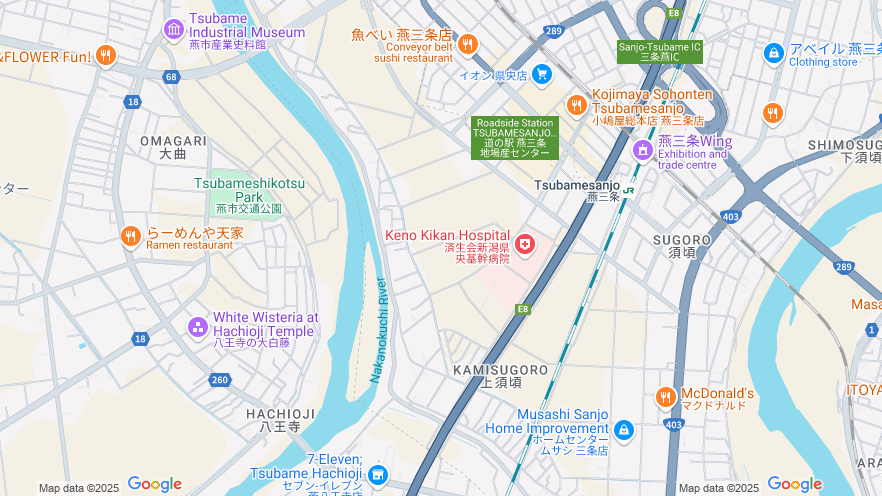This screenshot has height=496, width=882.
Task: Select the conveyor belt sushi restaurant marker
Action: (x=467, y=44)
